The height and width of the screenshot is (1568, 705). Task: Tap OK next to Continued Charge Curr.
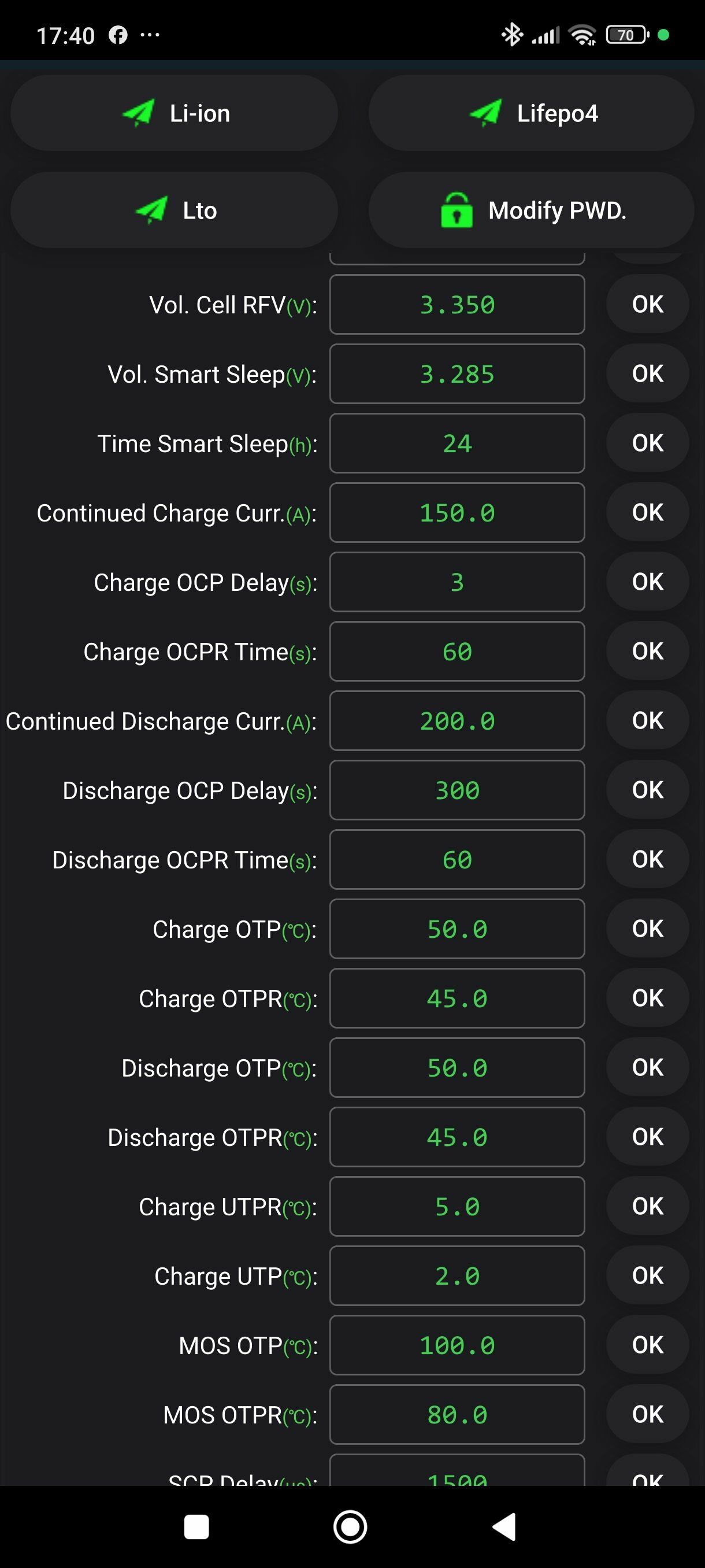point(647,512)
